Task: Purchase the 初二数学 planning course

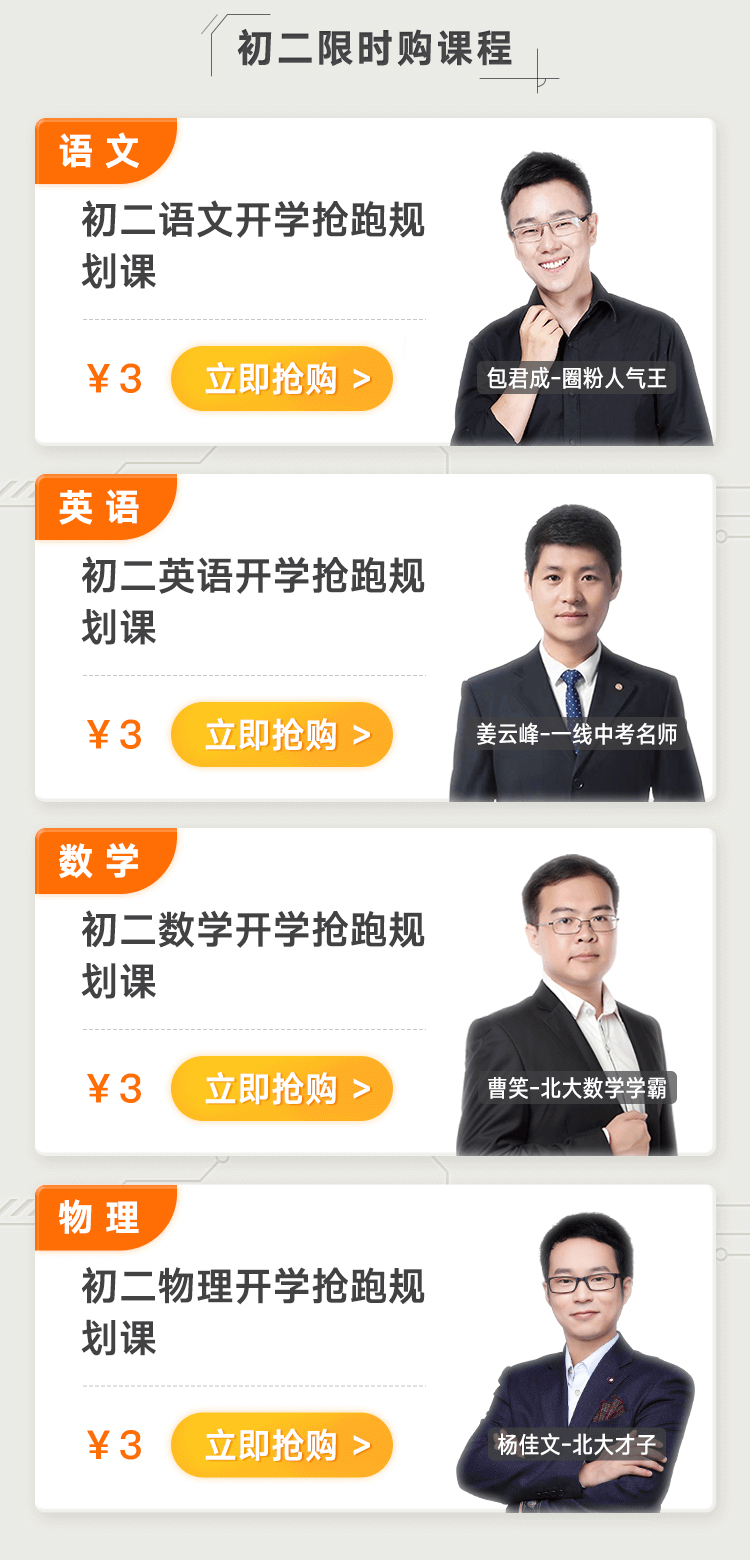Action: 282,1089
